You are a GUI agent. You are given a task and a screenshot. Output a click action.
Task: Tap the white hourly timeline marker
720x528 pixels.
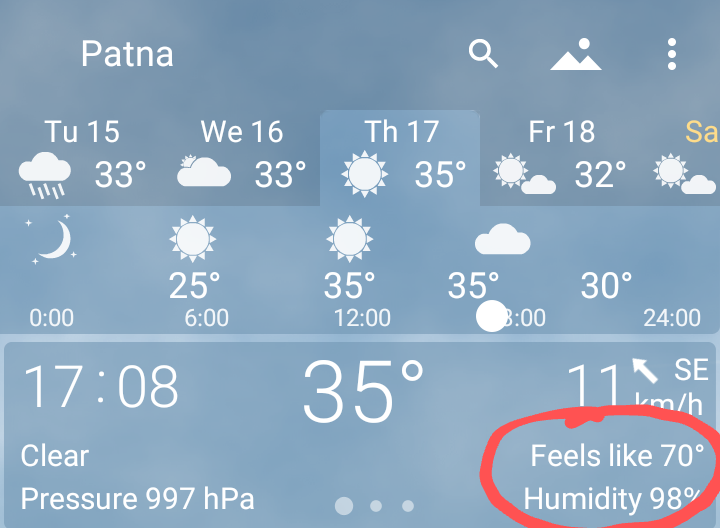coord(491,316)
